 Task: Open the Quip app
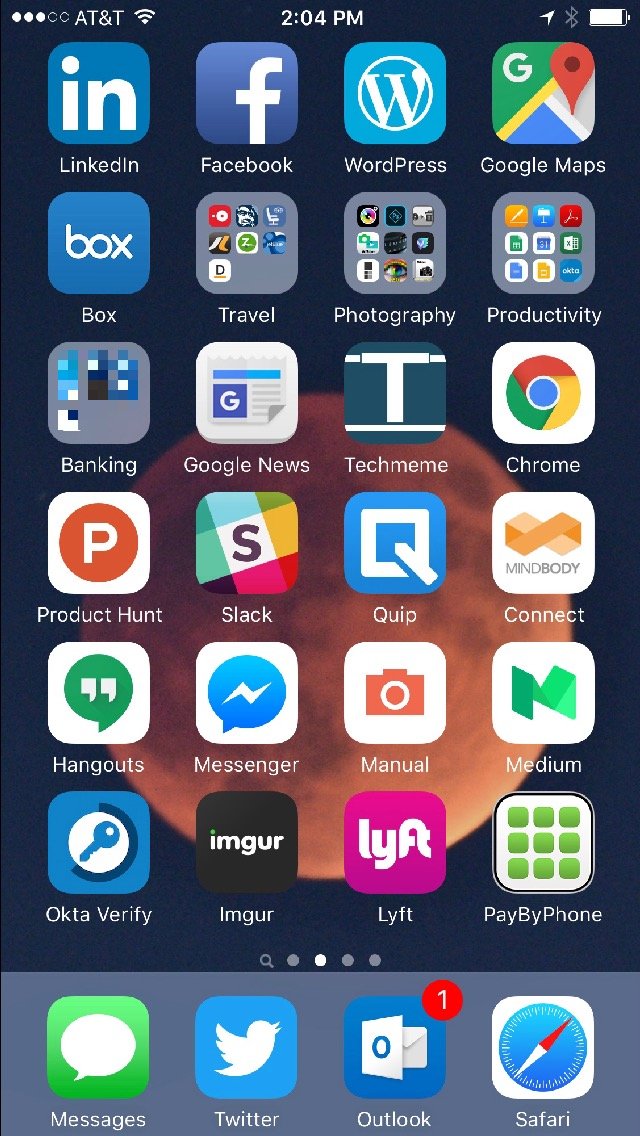(x=395, y=543)
